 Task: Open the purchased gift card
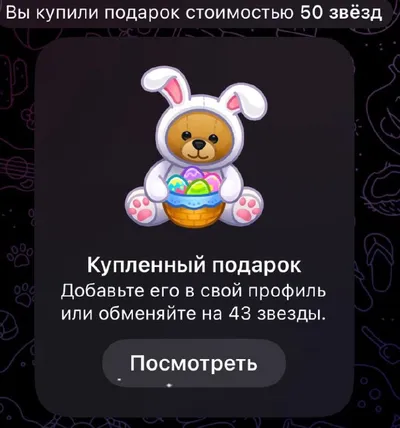[x=194, y=223]
